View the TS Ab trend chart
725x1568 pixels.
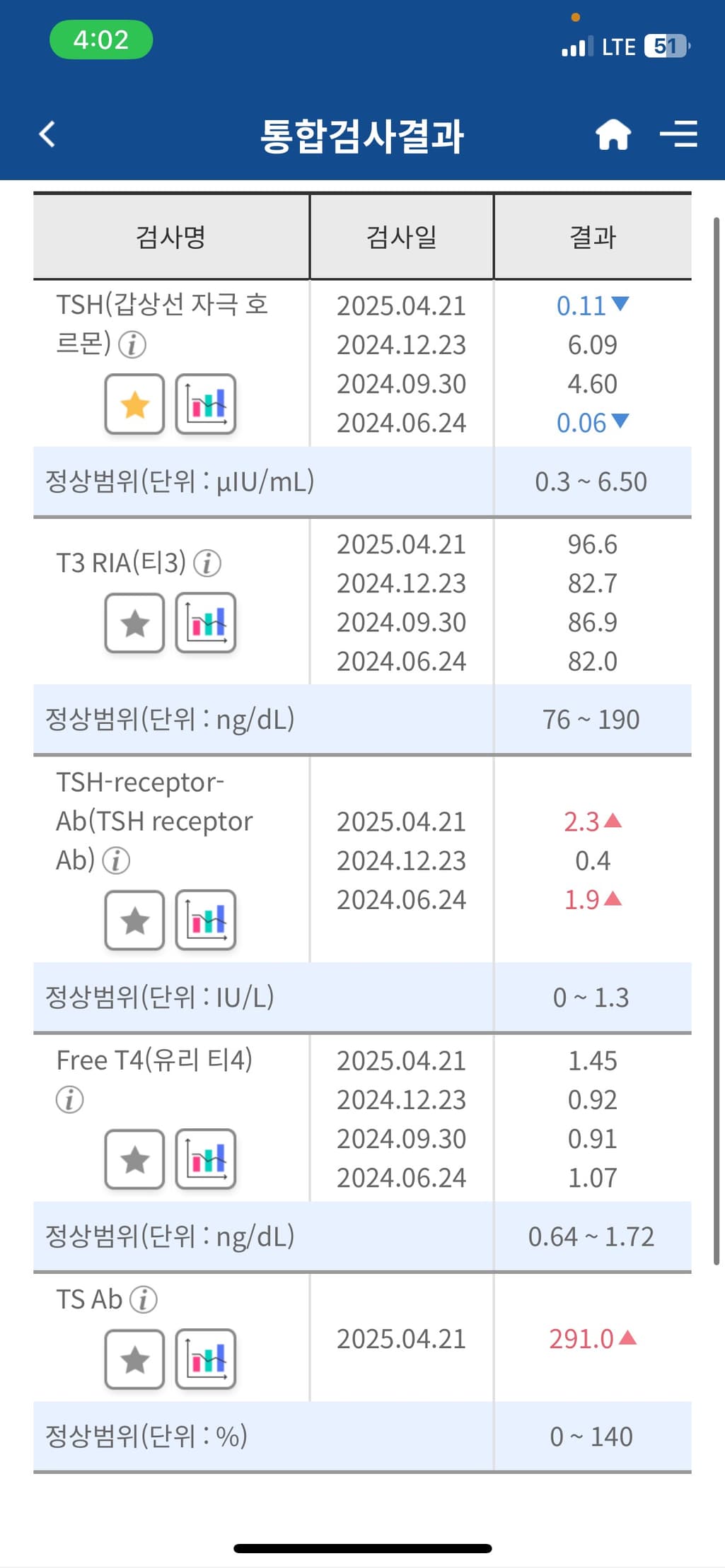206,1359
